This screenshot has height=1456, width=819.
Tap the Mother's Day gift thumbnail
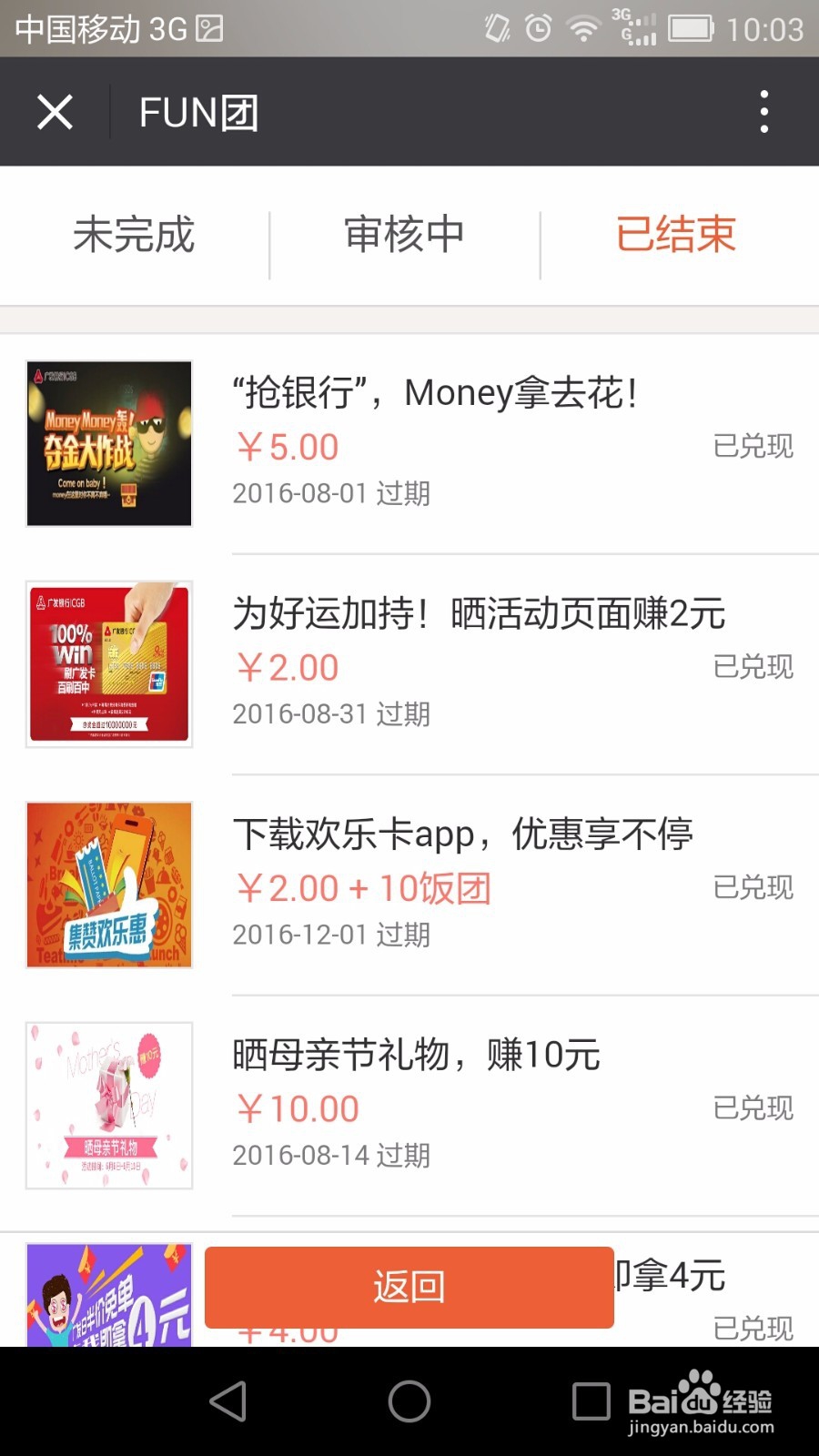click(107, 1104)
